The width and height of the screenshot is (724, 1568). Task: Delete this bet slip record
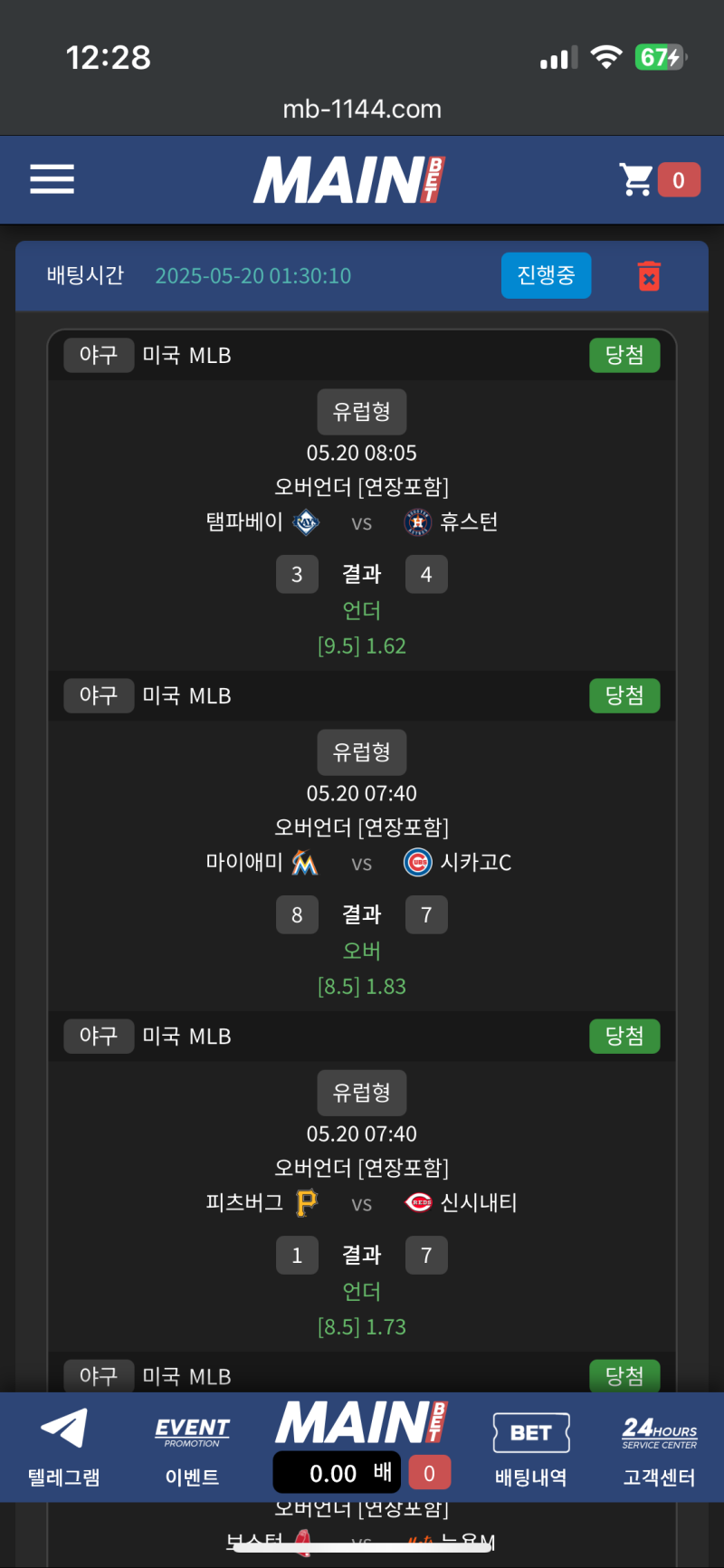[649, 276]
